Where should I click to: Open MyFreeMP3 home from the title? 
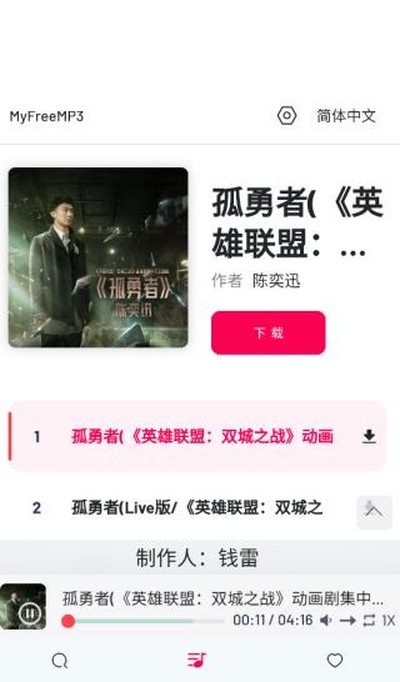click(x=47, y=116)
